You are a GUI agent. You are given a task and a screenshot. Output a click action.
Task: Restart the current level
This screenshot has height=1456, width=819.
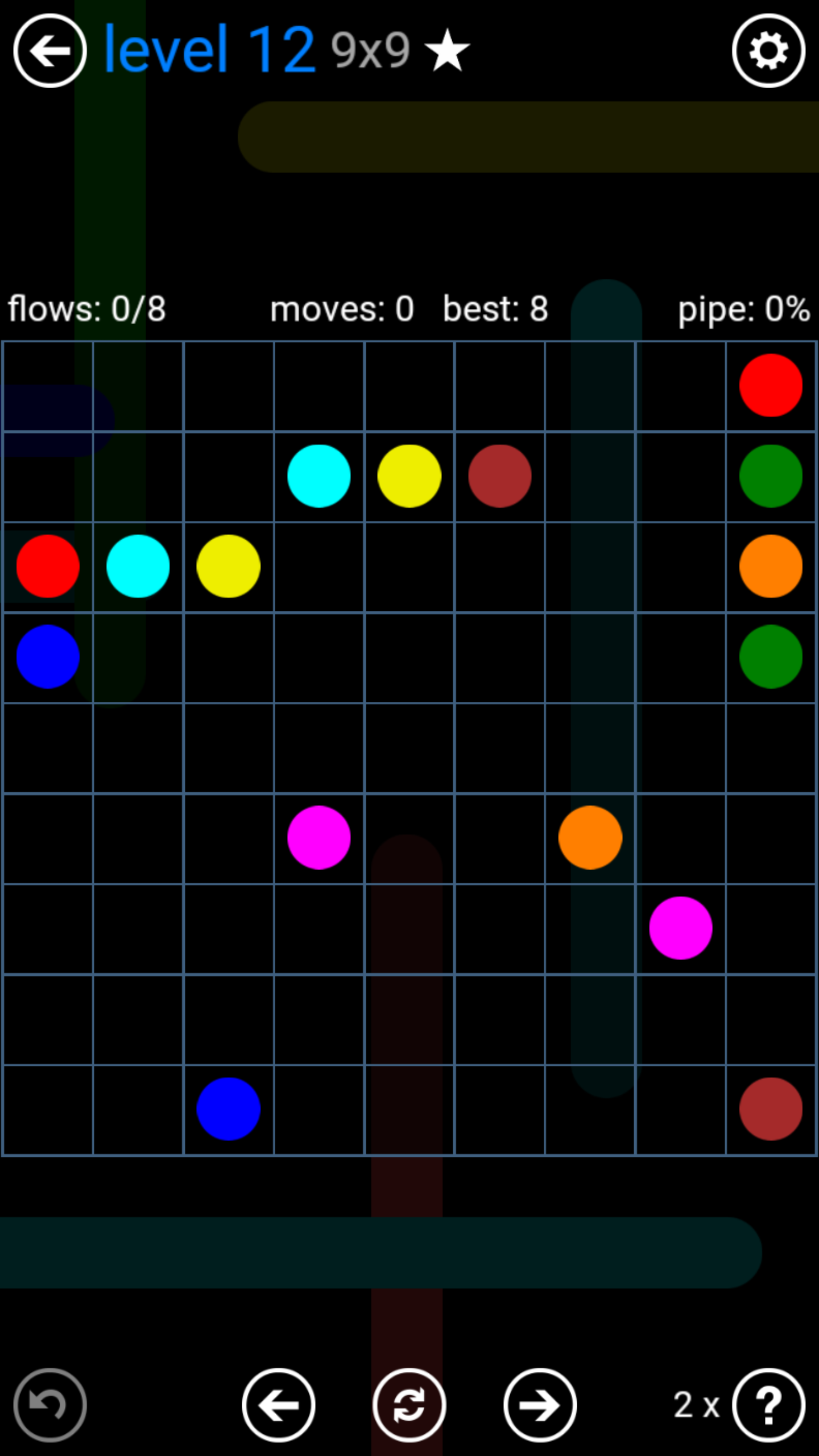409,1405
